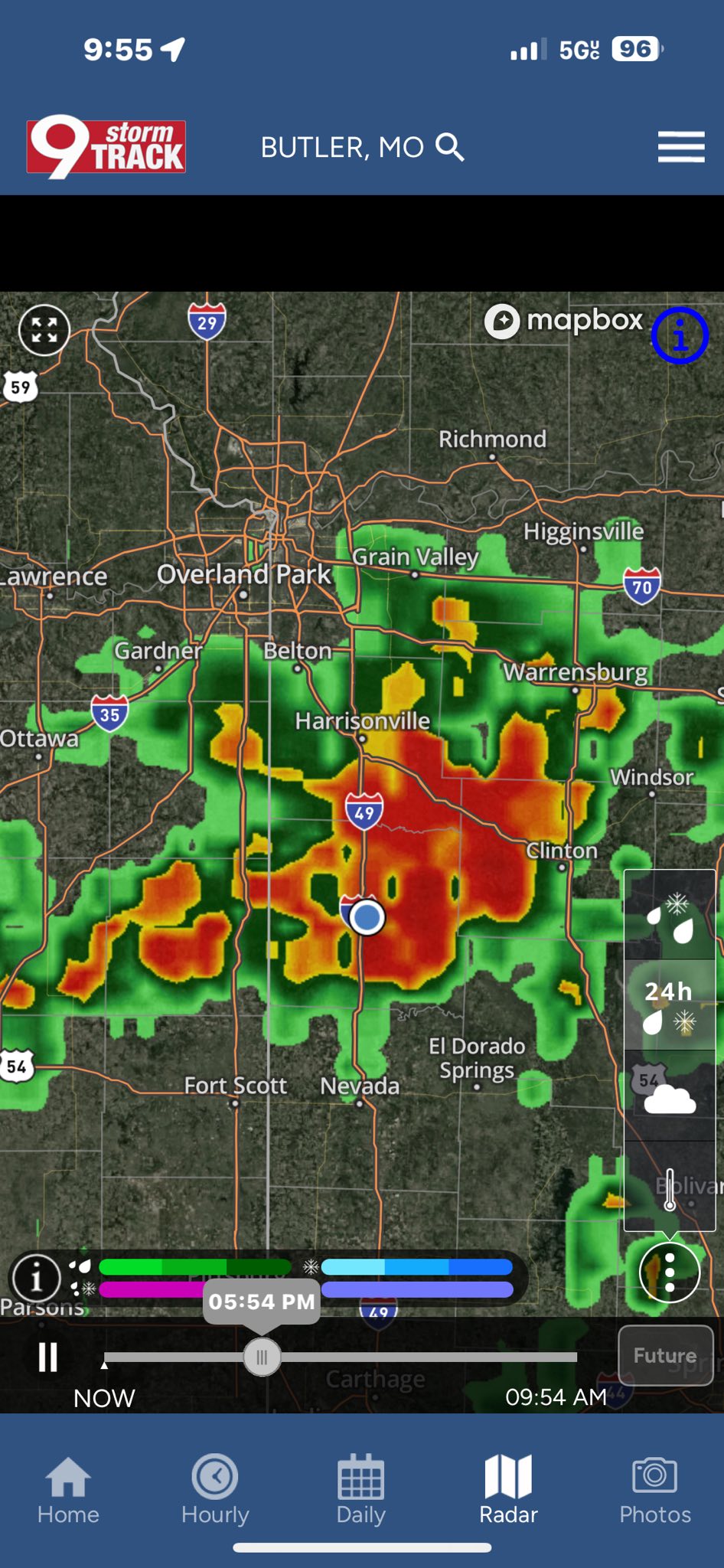Open the Daily forecast tab

click(x=361, y=1489)
